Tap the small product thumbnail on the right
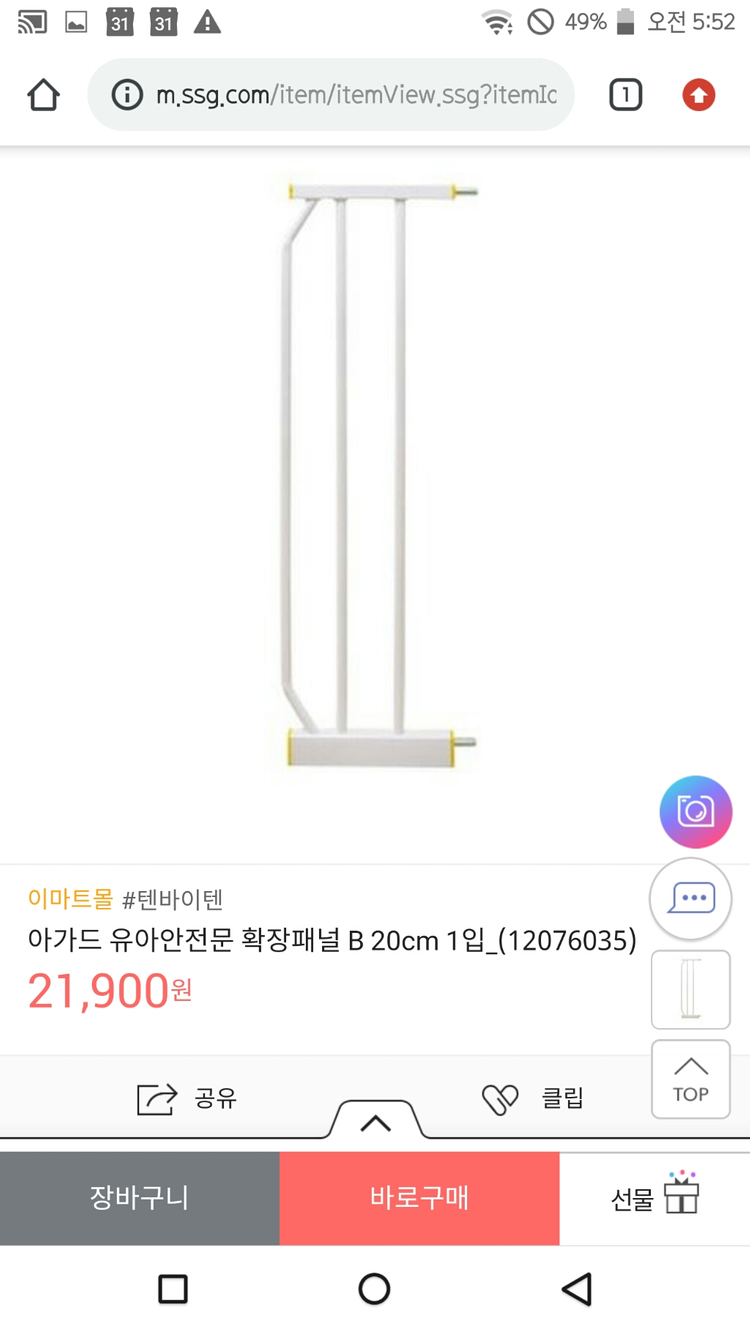This screenshot has width=750, height=1333. 690,990
